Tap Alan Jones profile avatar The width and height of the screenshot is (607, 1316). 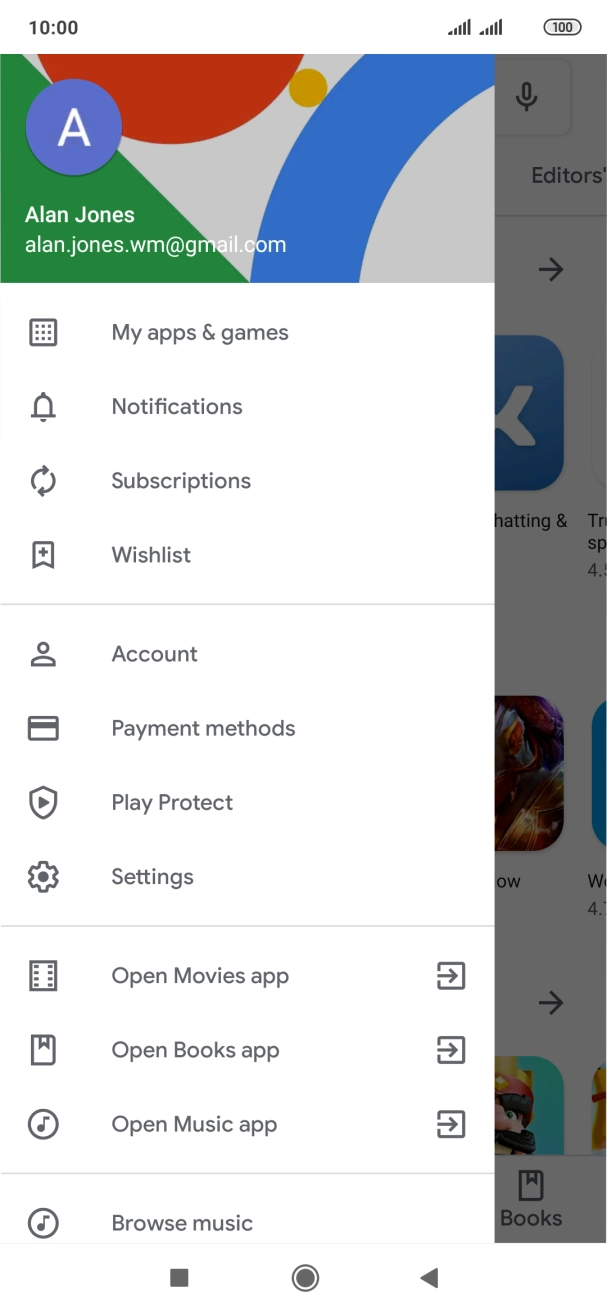[74, 128]
